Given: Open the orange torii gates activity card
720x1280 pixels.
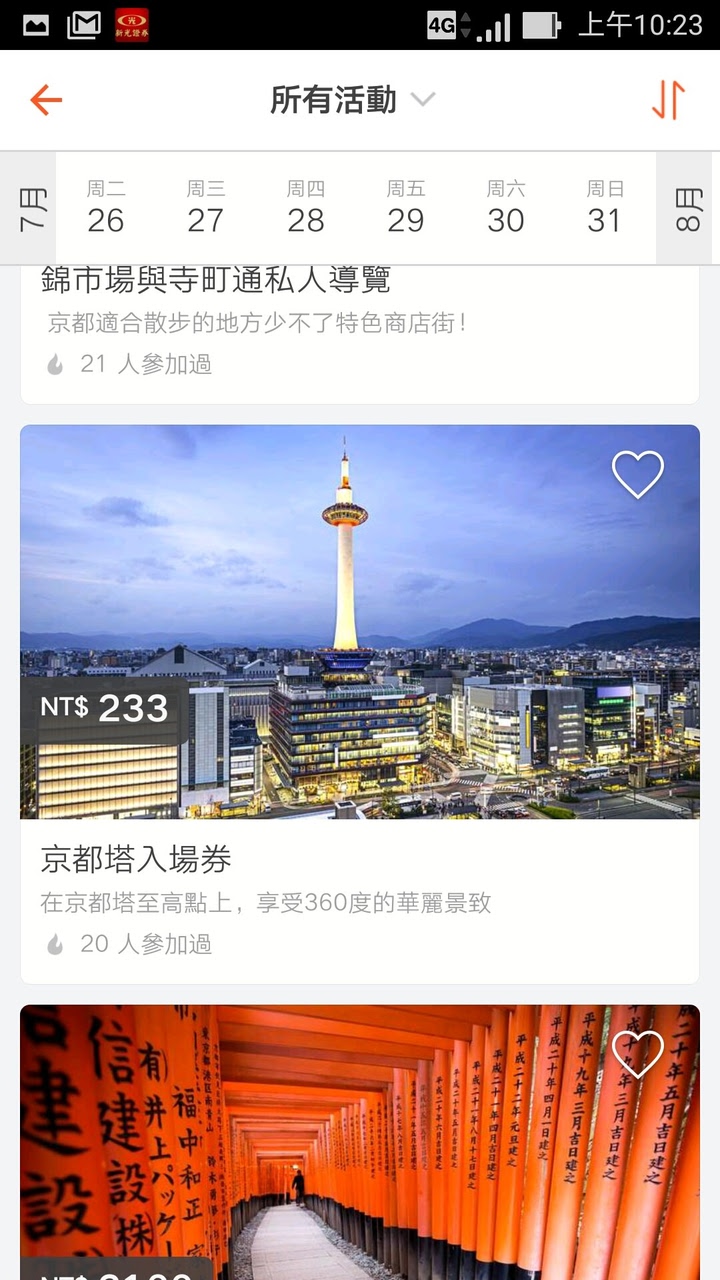Looking at the screenshot, I should [x=360, y=1150].
